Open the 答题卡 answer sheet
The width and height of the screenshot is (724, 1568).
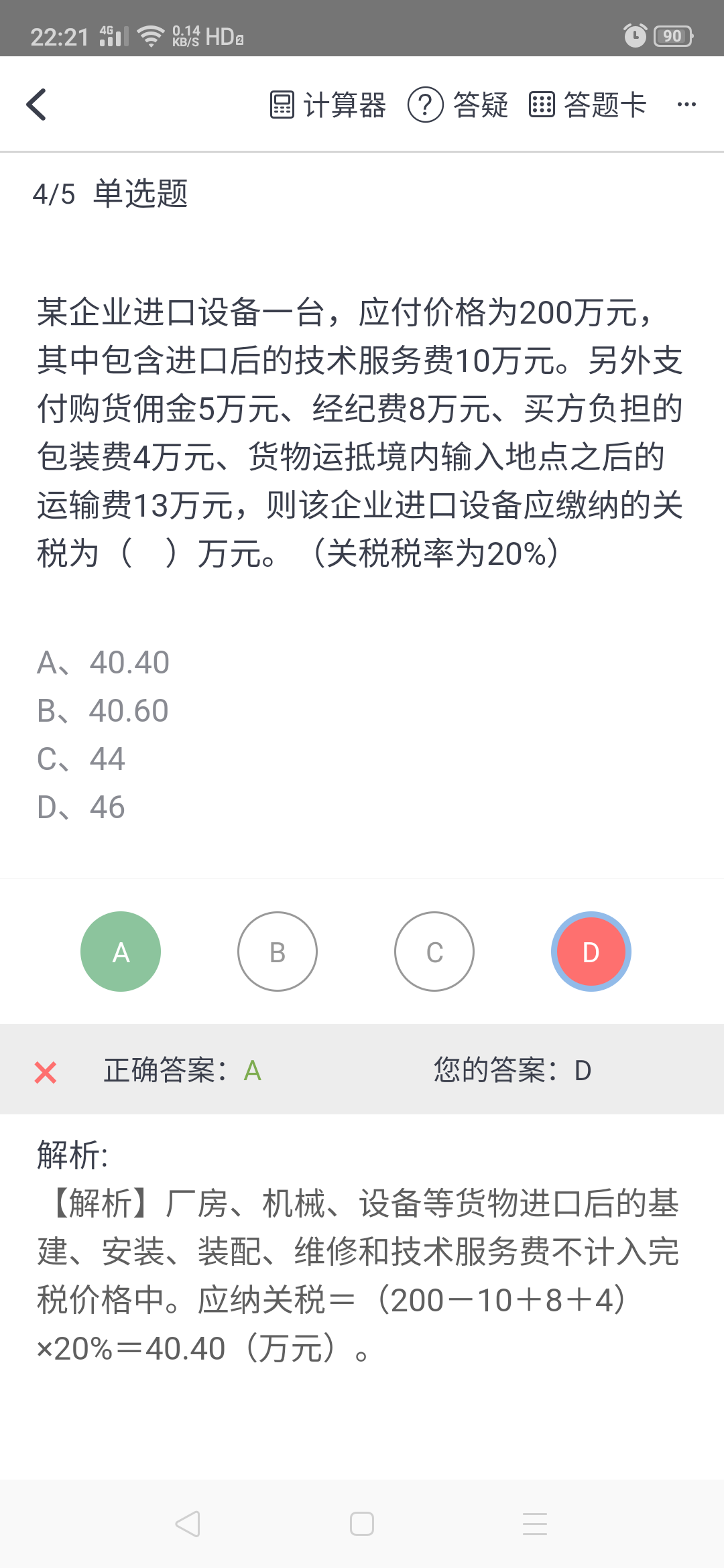(588, 105)
